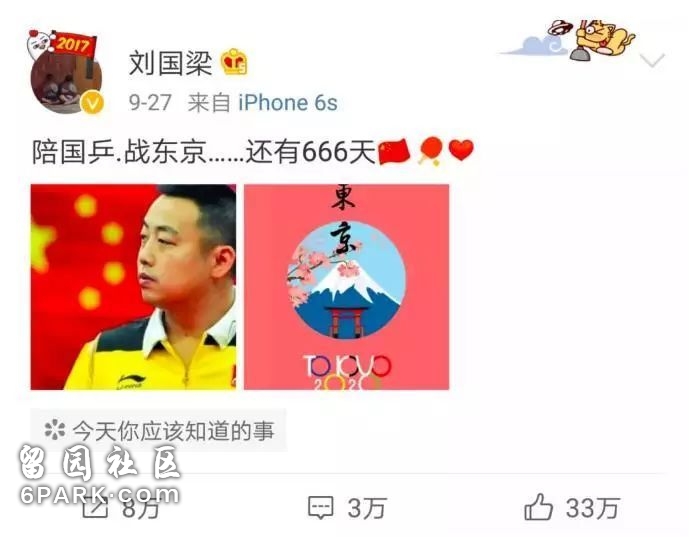View the Tokyo 2020 Mount Fuji image

[x=347, y=287]
